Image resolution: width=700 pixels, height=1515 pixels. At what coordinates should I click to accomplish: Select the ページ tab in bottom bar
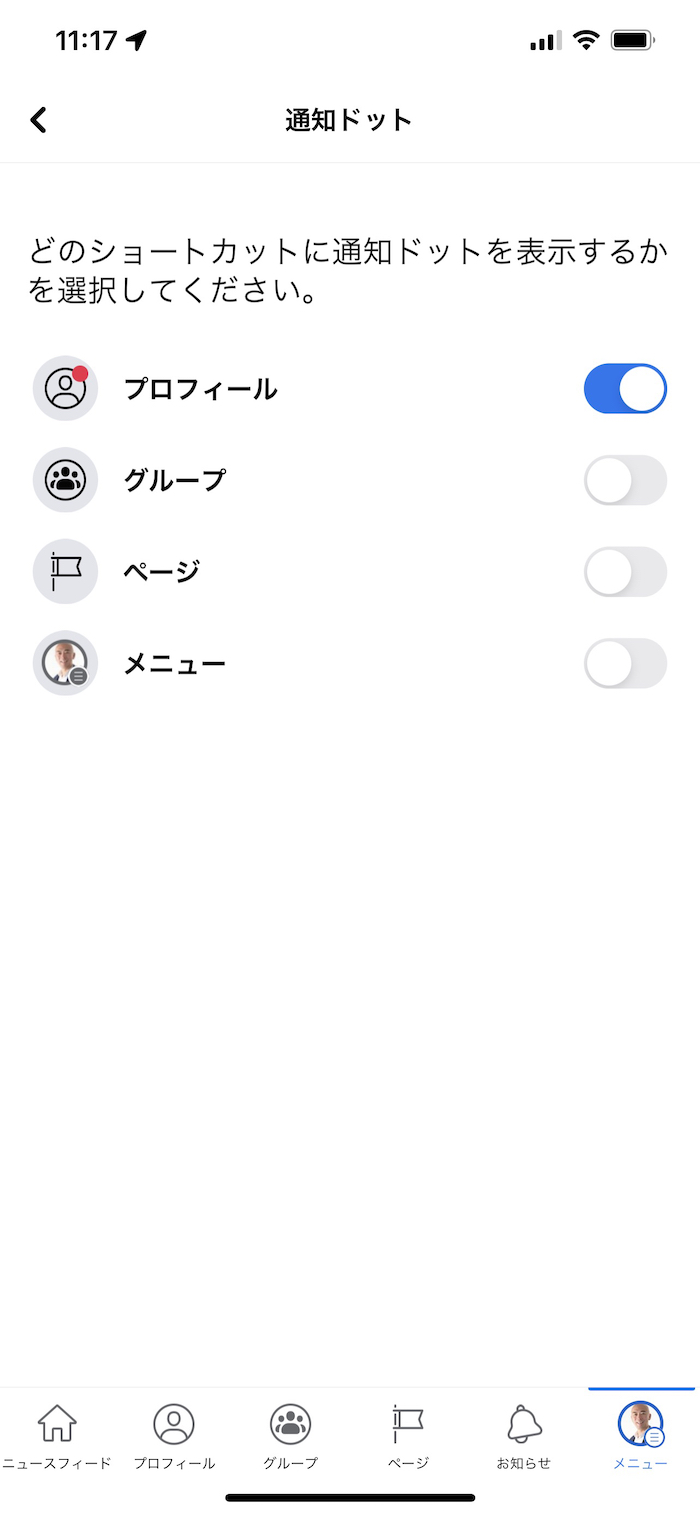coord(408,1435)
